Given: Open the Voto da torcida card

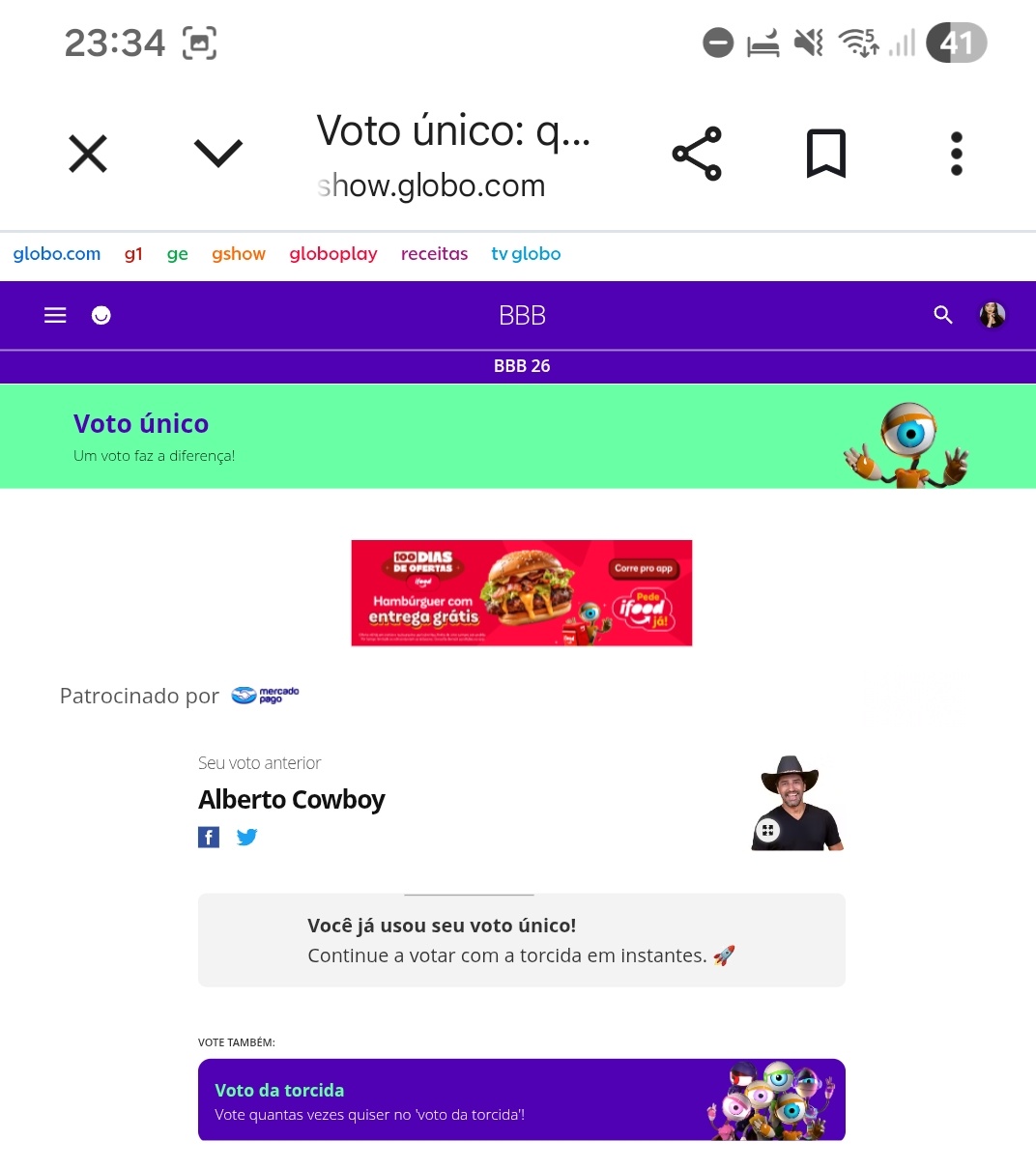Looking at the screenshot, I should click(522, 1100).
